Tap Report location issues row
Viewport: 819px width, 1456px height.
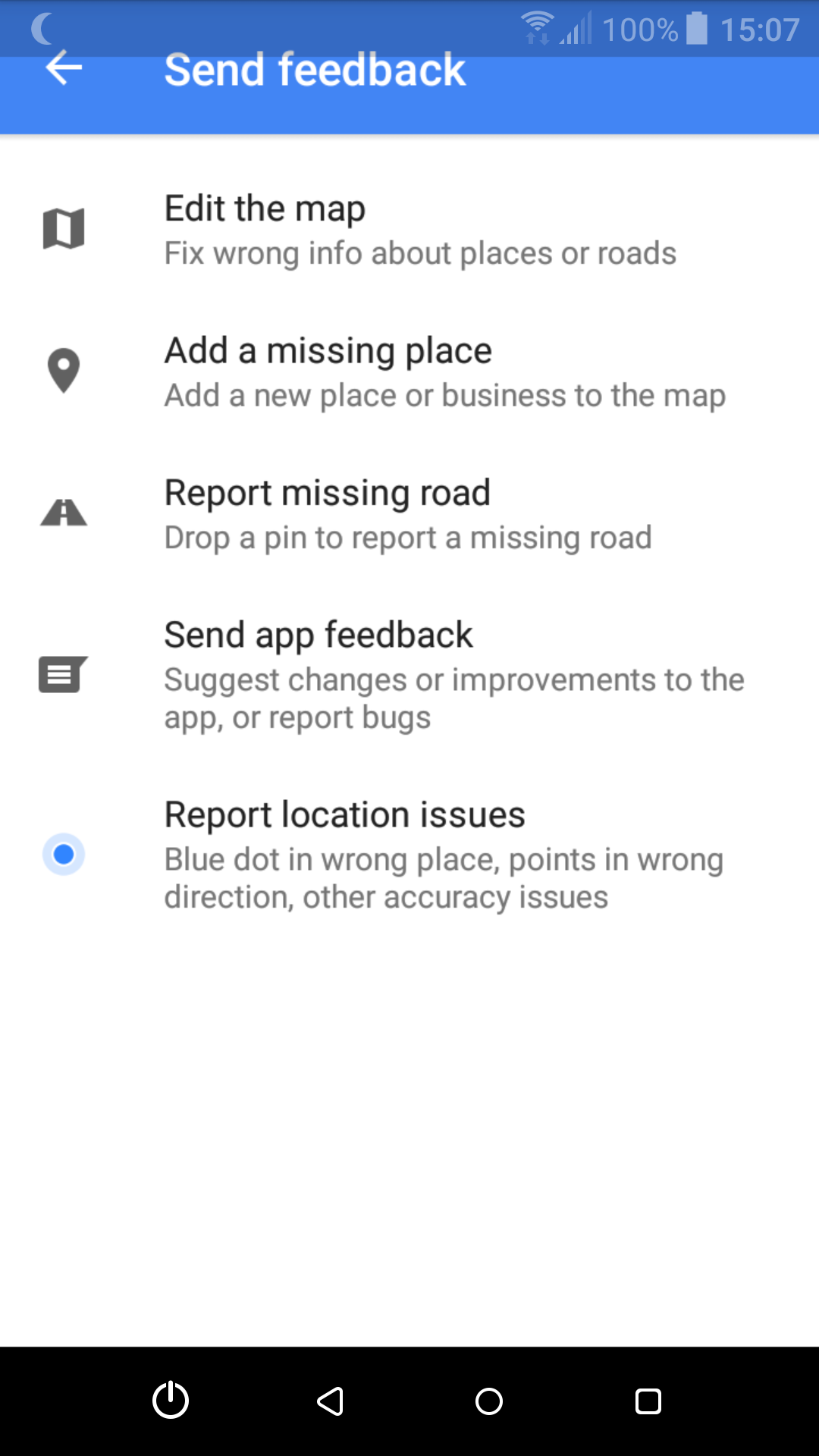[409, 855]
